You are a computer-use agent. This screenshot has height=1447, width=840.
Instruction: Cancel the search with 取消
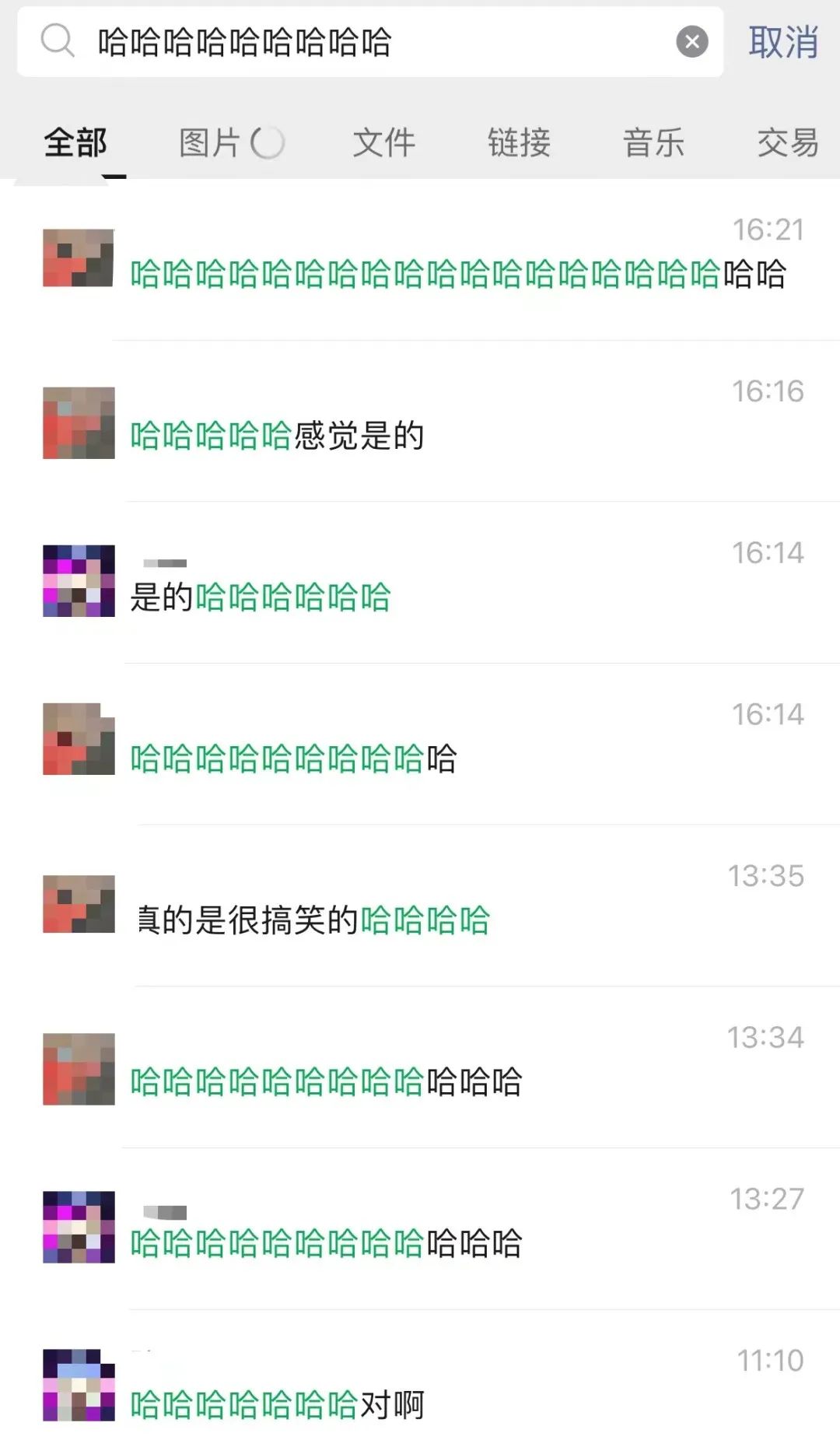[x=782, y=42]
